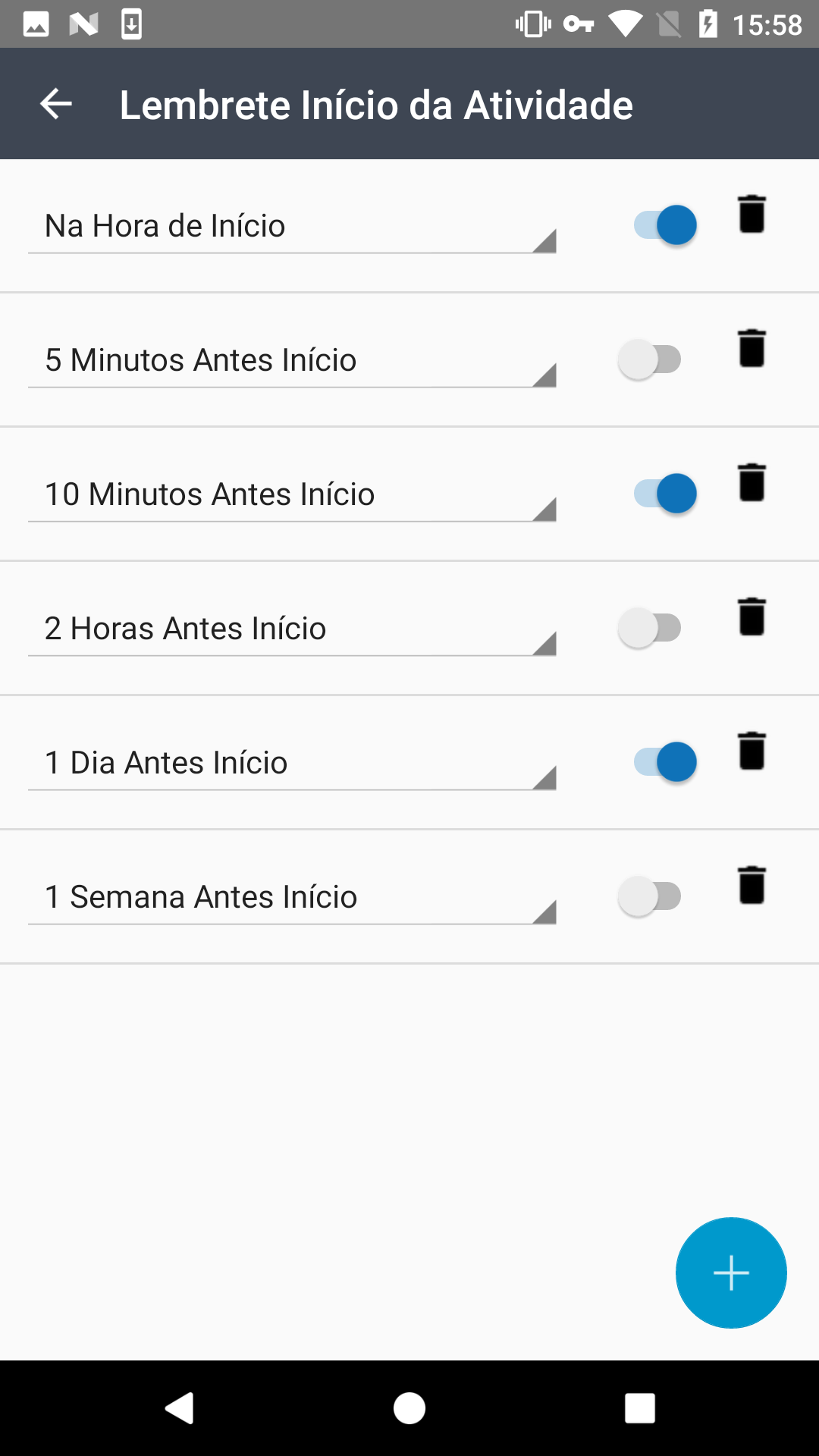Delete the Na Hora de Início reminder

(x=752, y=214)
